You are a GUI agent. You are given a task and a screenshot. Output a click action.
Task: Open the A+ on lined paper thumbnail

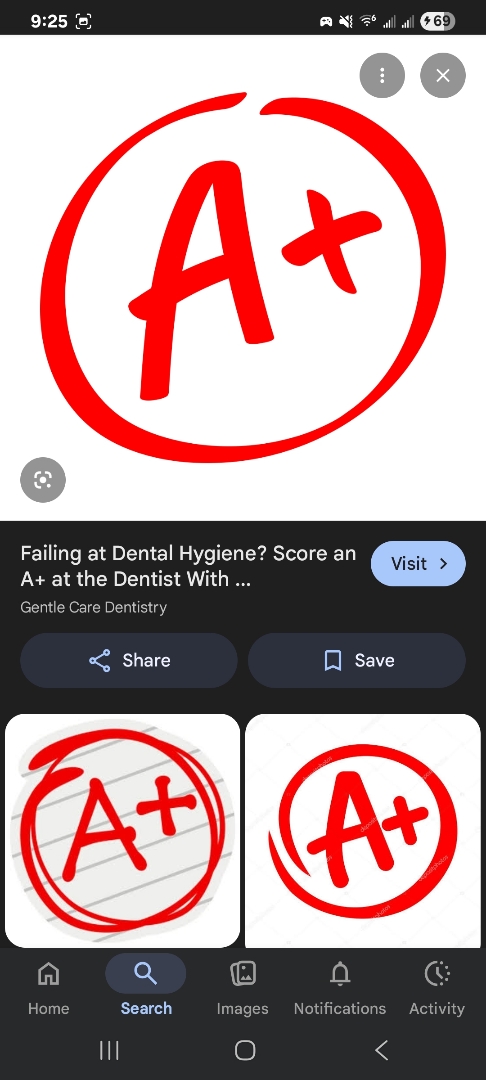pyautogui.click(x=123, y=831)
